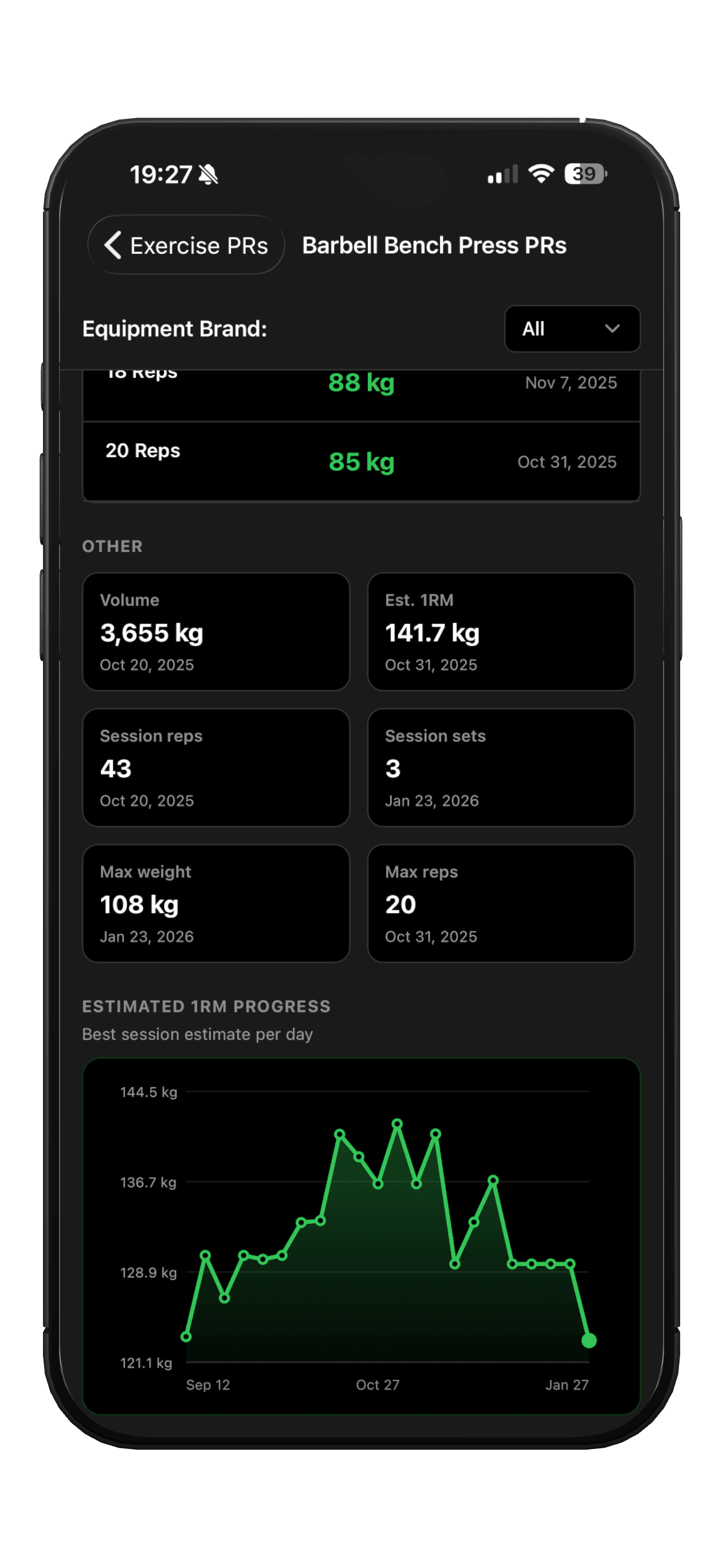The width and height of the screenshot is (722, 1568).
Task: Tap the Session sets card
Action: (500, 769)
